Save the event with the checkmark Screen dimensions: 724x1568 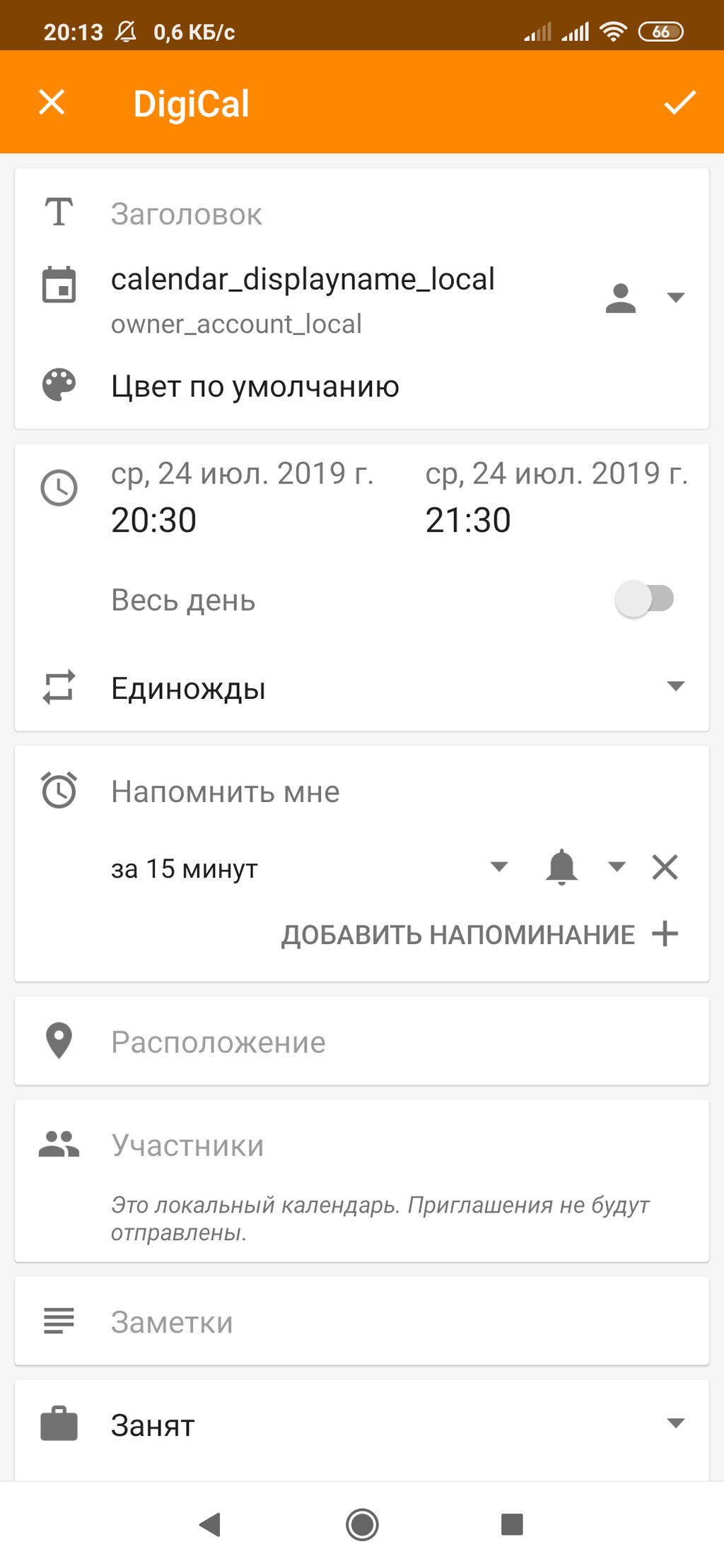click(x=679, y=102)
